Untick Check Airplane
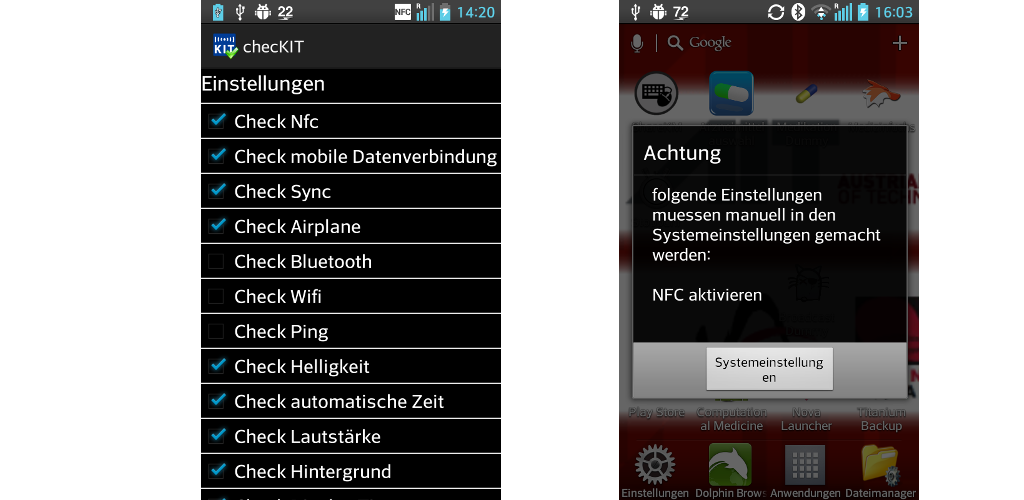The image size is (1024, 500). [x=216, y=226]
